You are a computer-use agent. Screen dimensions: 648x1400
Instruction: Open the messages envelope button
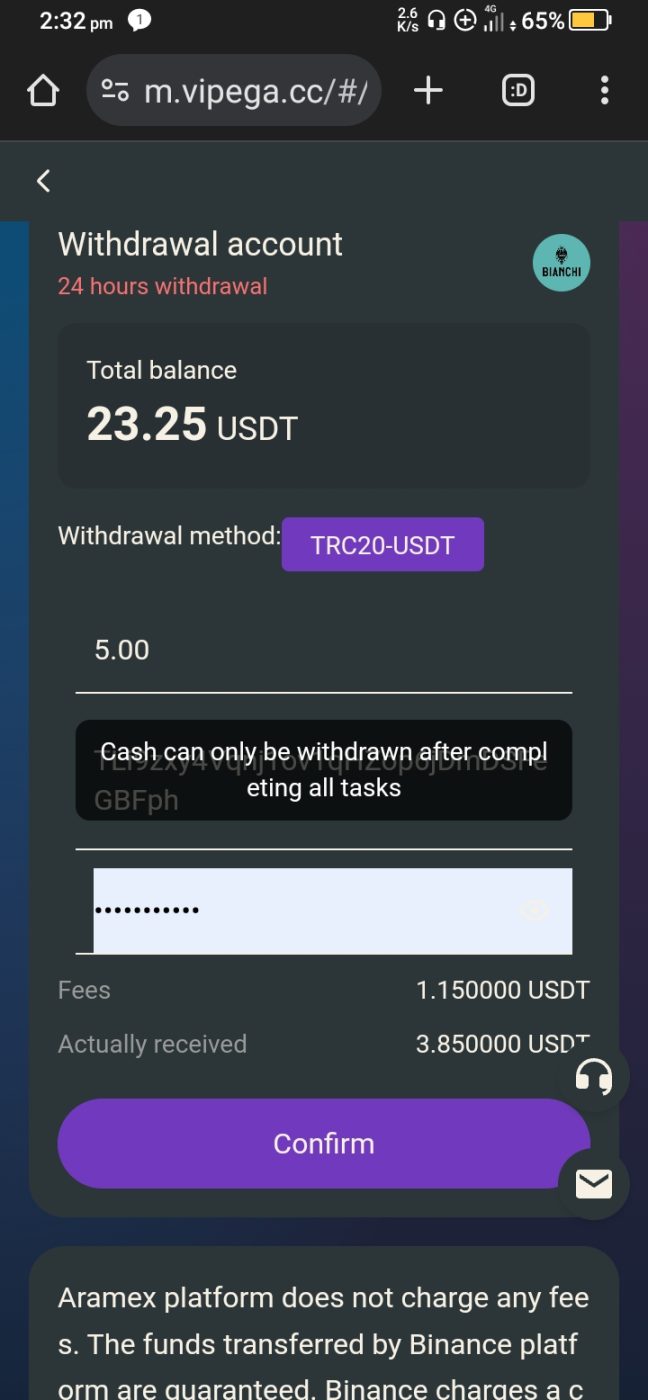click(x=594, y=1184)
